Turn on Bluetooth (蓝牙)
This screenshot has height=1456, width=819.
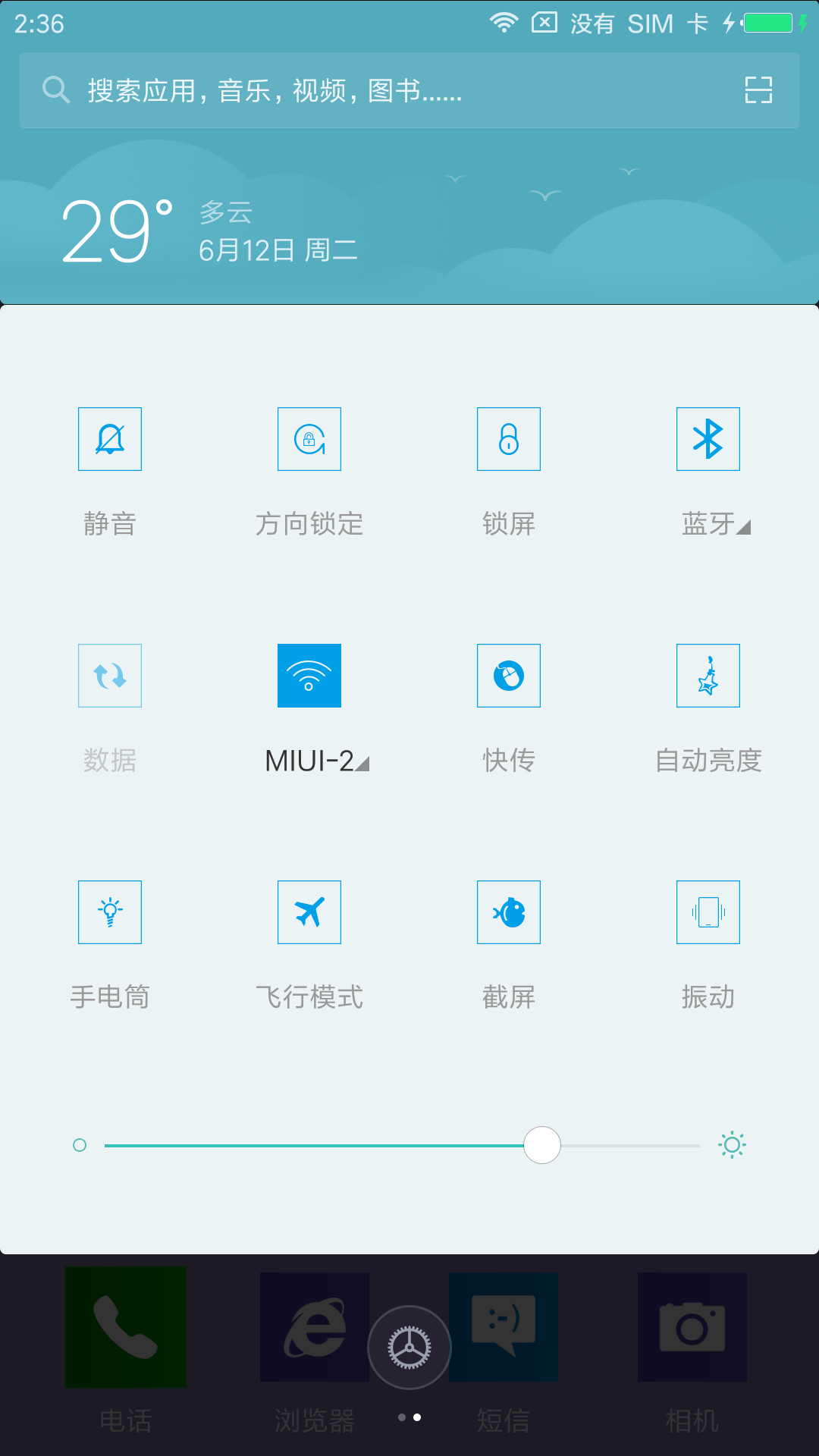click(x=708, y=439)
